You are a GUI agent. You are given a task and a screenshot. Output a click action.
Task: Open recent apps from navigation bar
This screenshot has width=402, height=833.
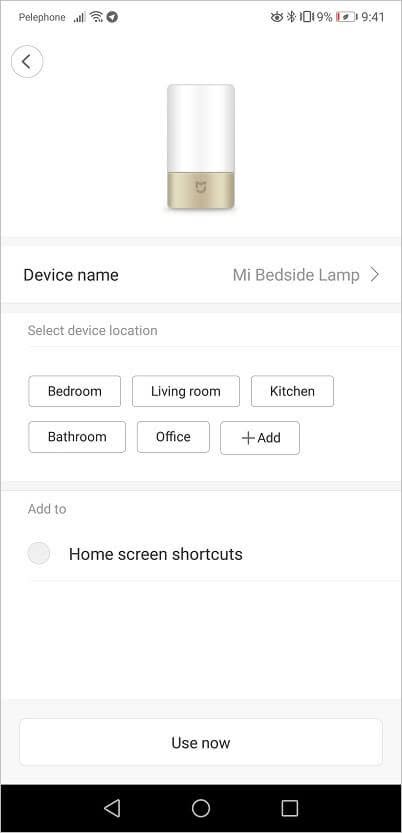pos(289,808)
